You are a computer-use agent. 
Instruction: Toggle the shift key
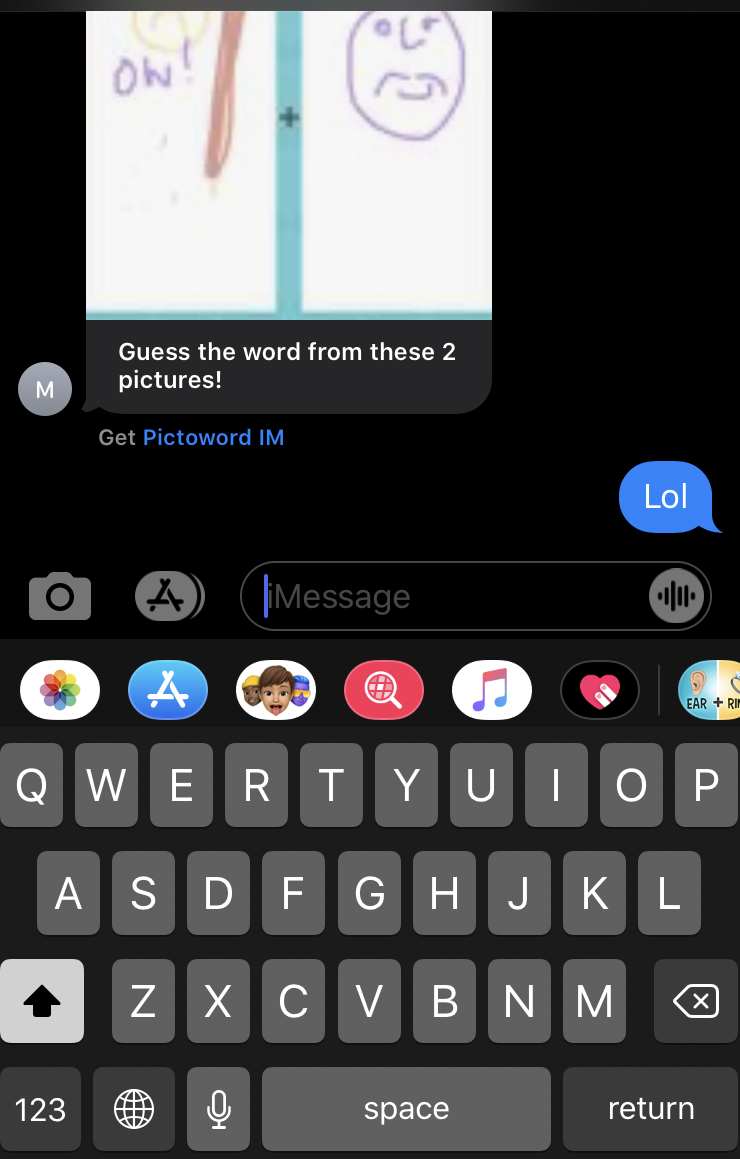[42, 1001]
